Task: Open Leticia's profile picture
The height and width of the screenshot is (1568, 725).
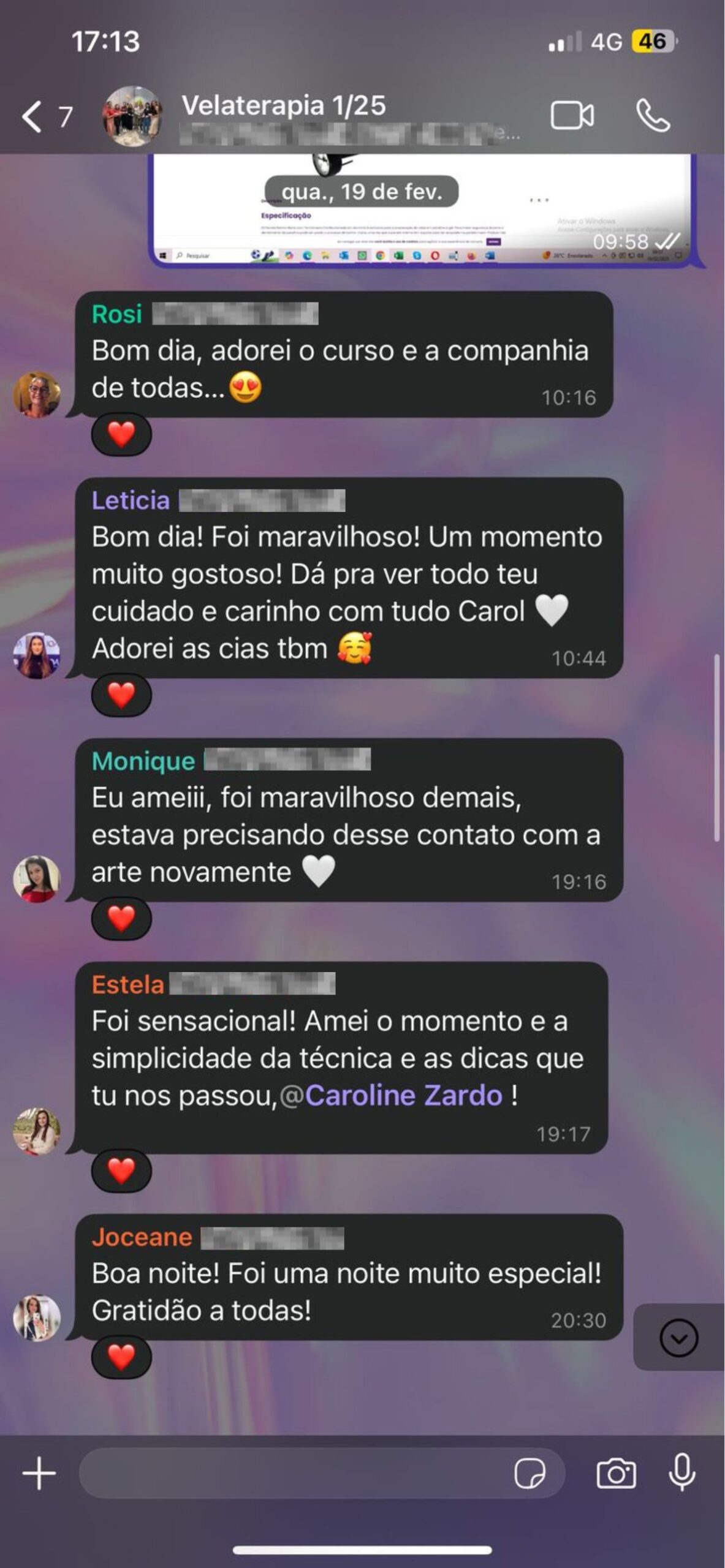Action: [x=37, y=655]
